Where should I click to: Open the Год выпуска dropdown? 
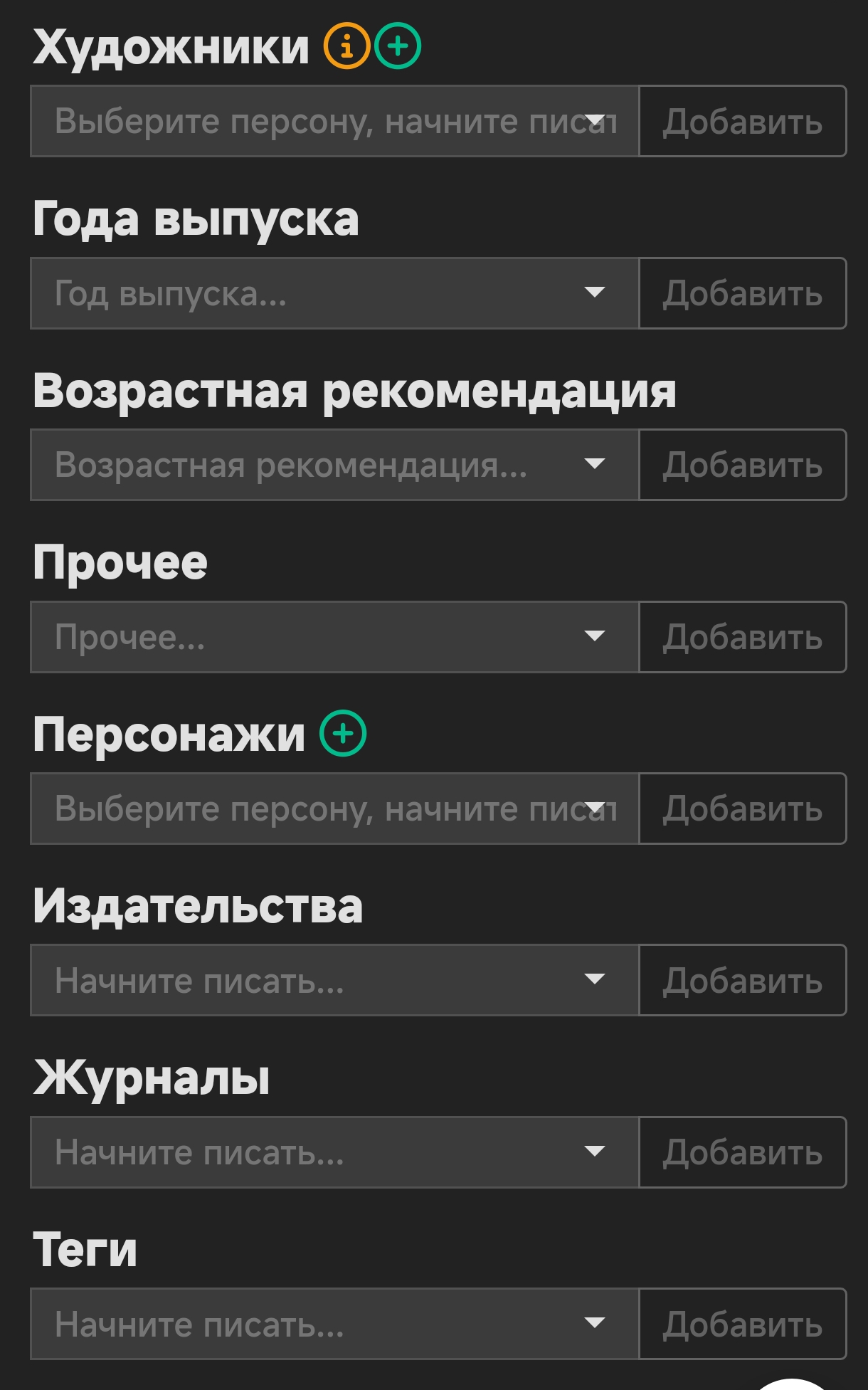tap(334, 293)
